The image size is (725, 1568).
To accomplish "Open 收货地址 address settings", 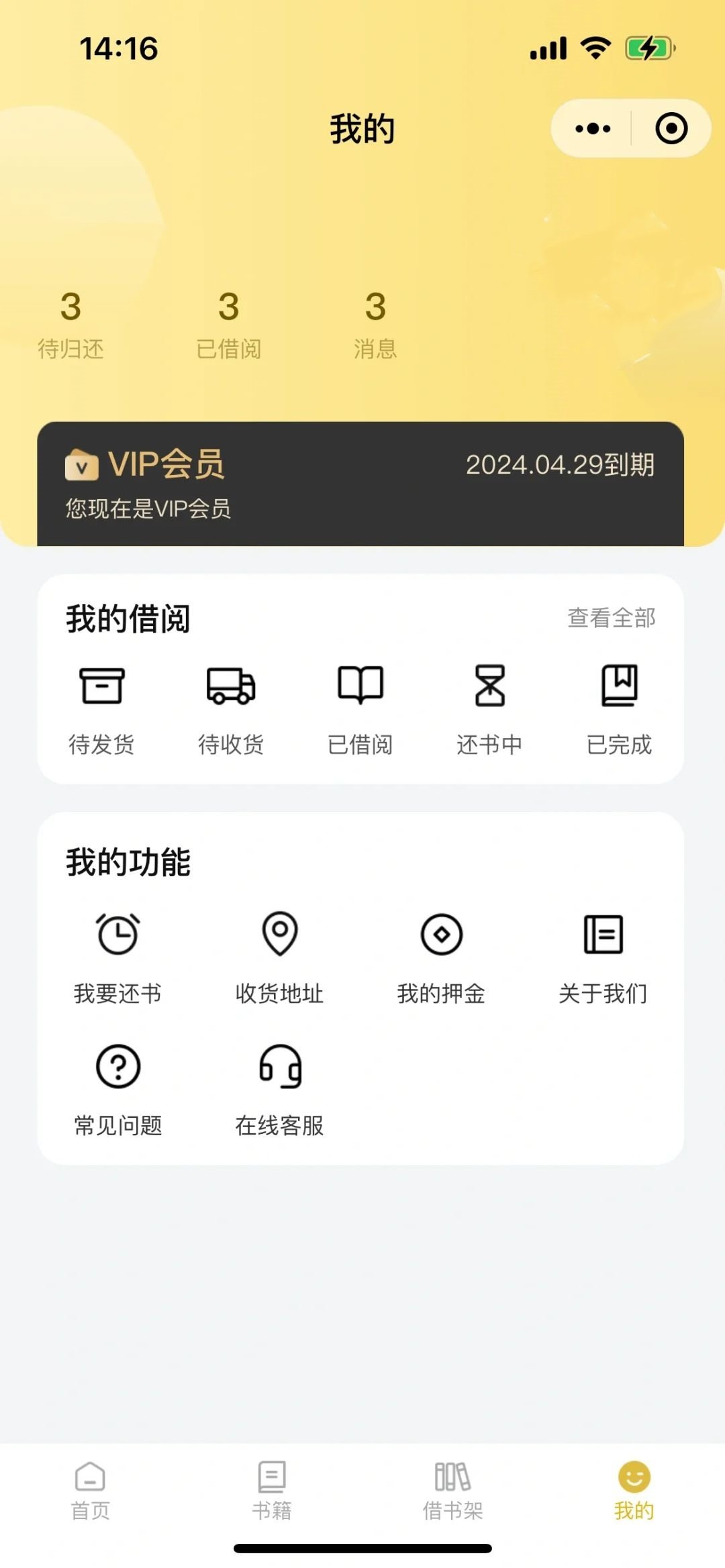I will pyautogui.click(x=280, y=957).
